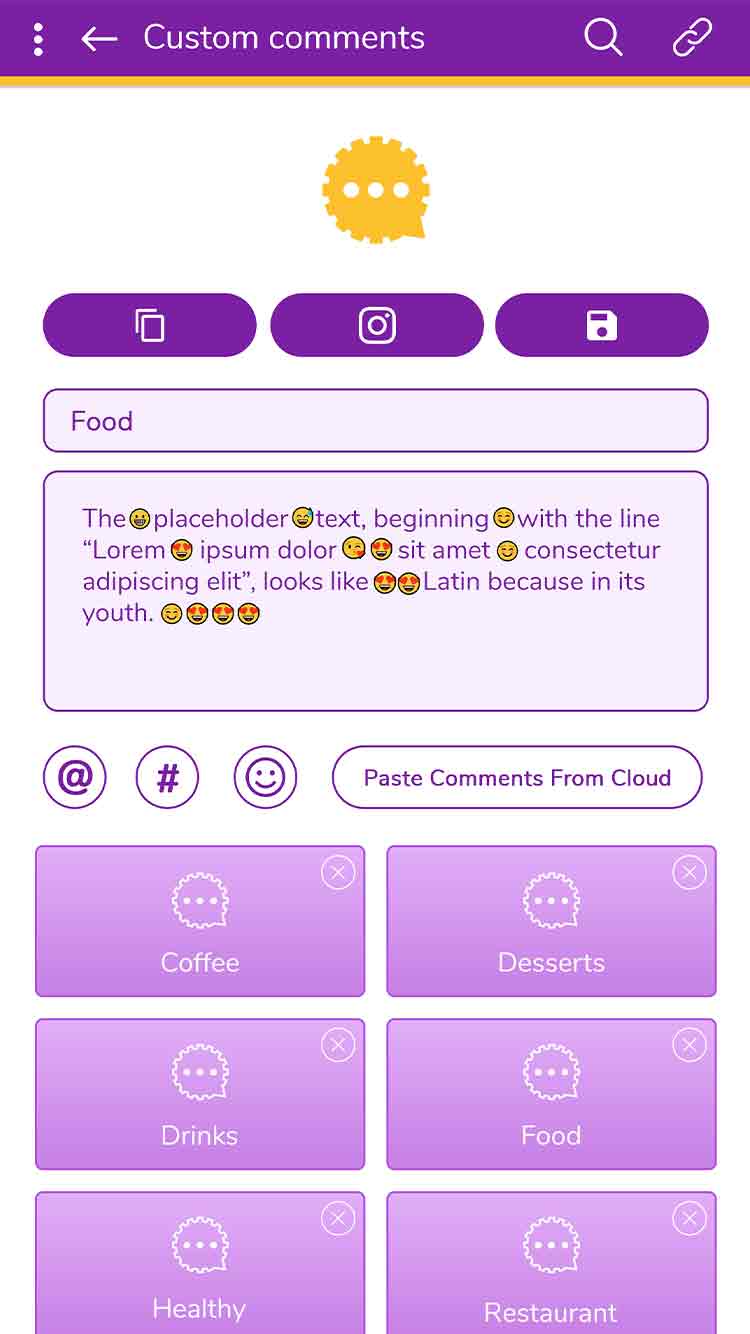Tap the link icon in the app bar
The image size is (750, 1334).
pyautogui.click(x=692, y=38)
